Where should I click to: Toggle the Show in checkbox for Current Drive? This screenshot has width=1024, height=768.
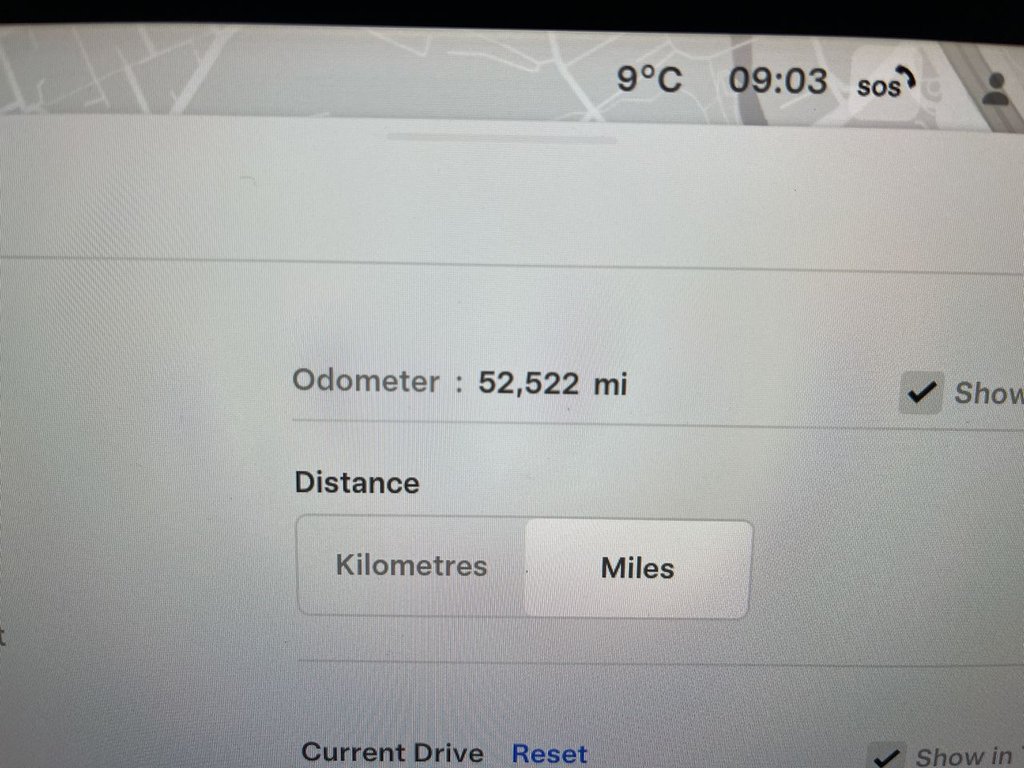[886, 756]
